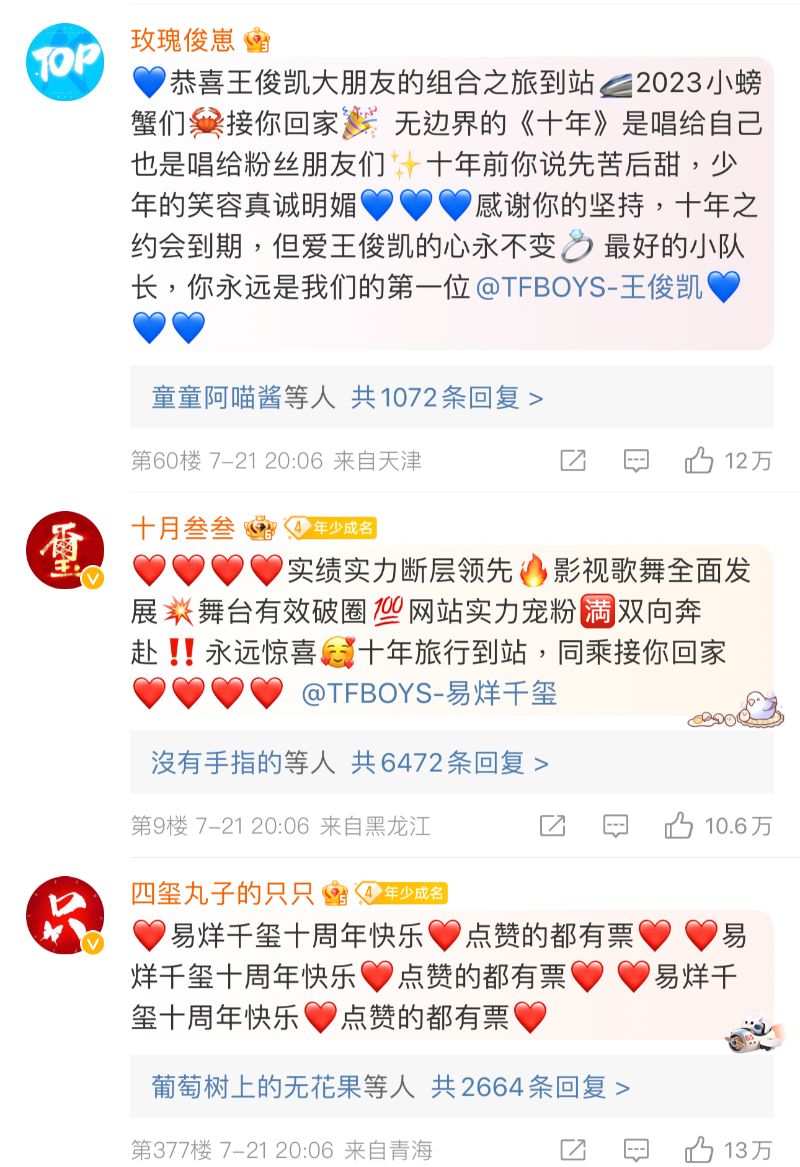Viewport: 800px width, 1167px height.
Task: View the 6472 replies from 沒有手指的等人
Action: (x=350, y=763)
